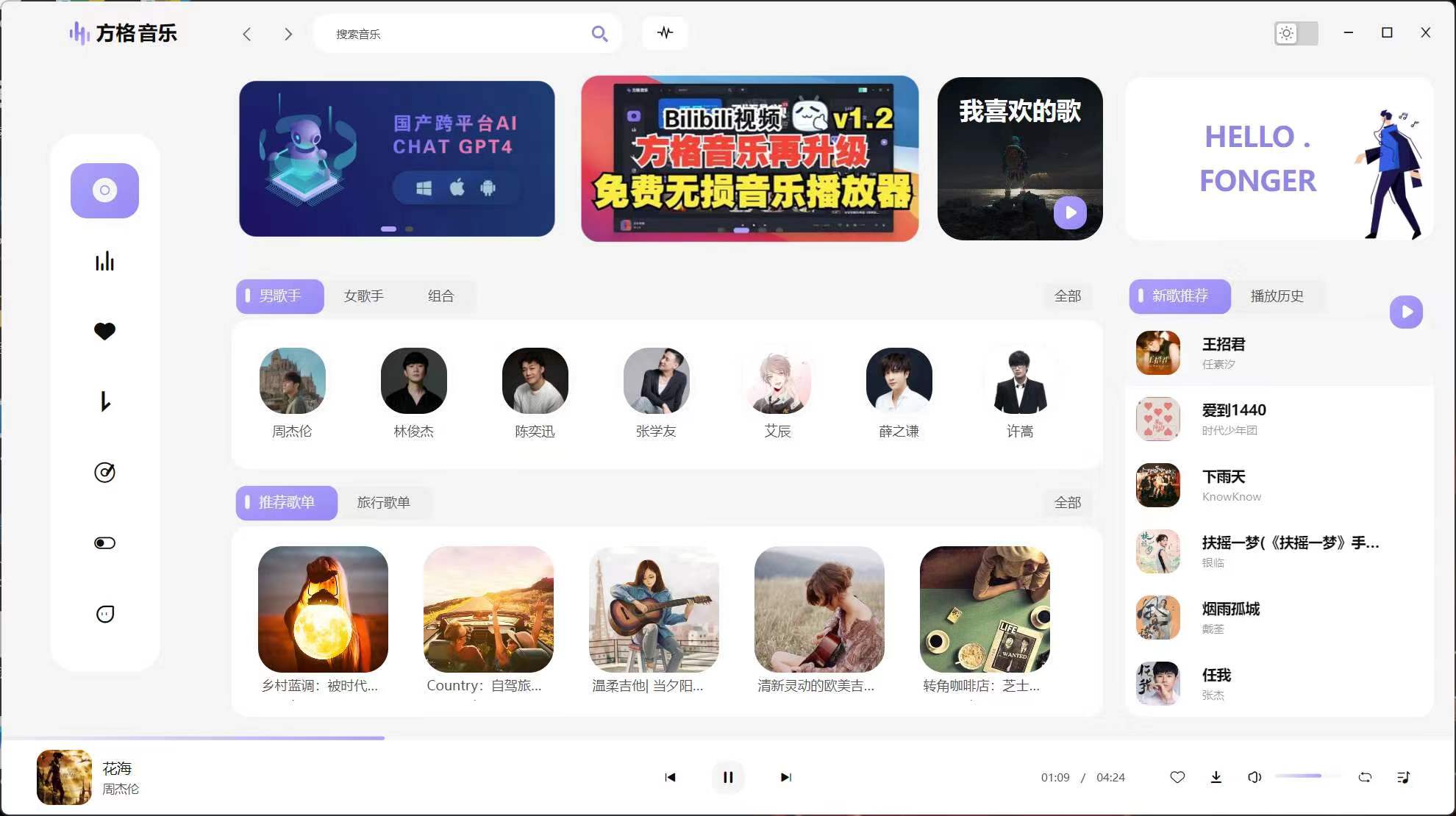Open the favorites heart in the sidebar

click(x=104, y=332)
